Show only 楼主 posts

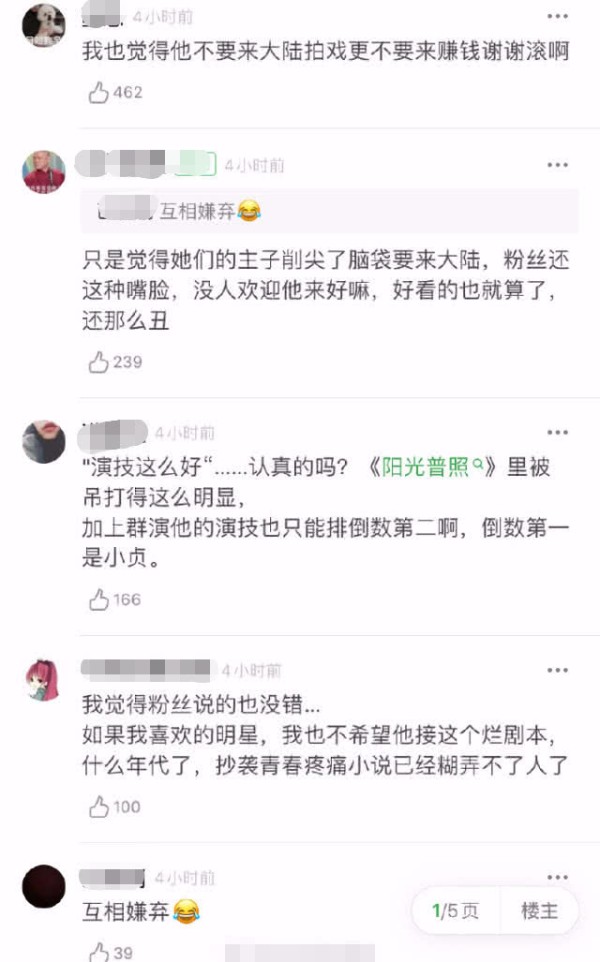[x=539, y=910]
